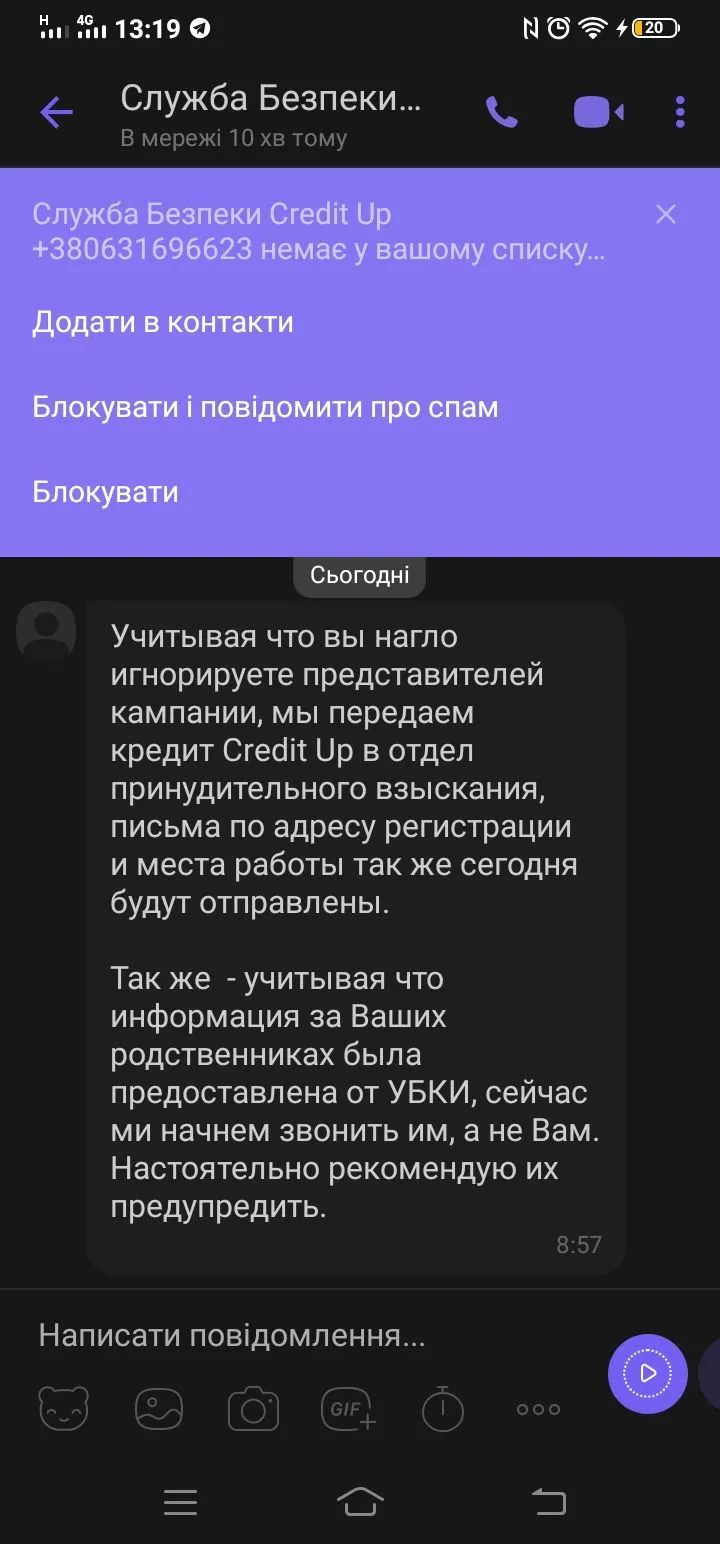Go back using the purple arrow
The width and height of the screenshot is (720, 1544).
point(57,112)
